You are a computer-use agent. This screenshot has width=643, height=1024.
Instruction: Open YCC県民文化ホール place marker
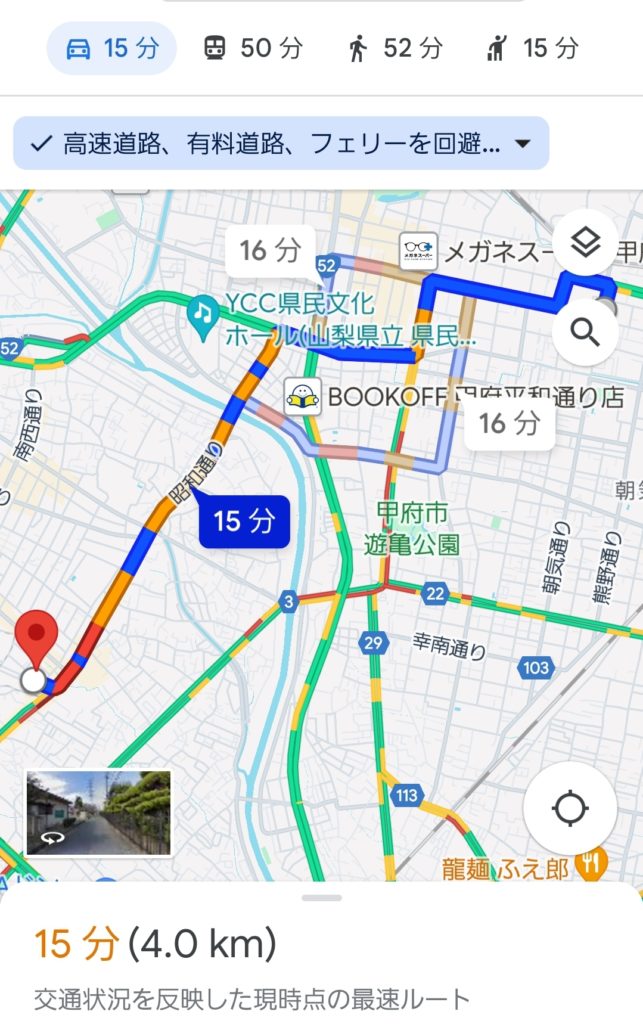(204, 314)
